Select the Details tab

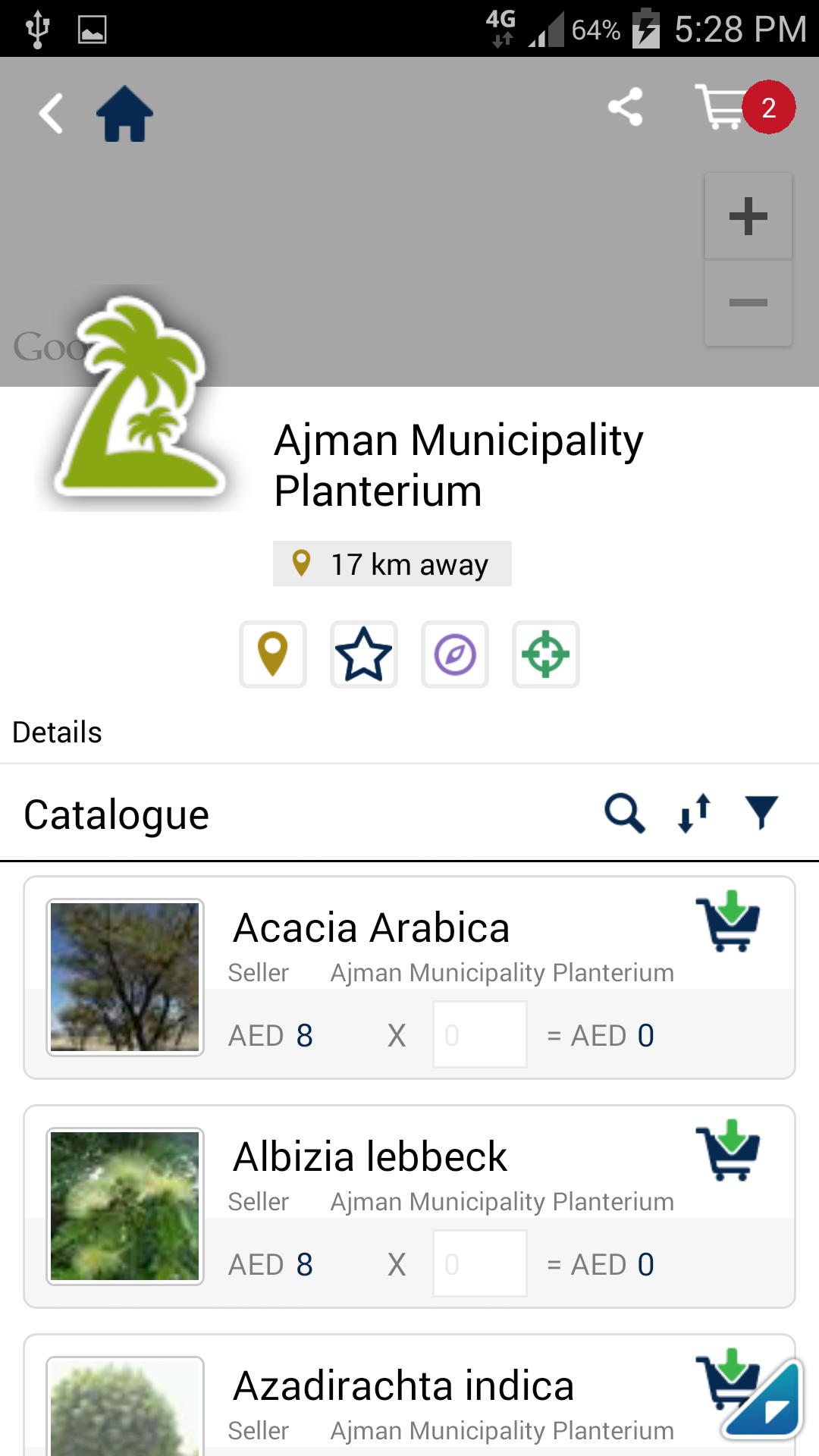pyautogui.click(x=57, y=730)
